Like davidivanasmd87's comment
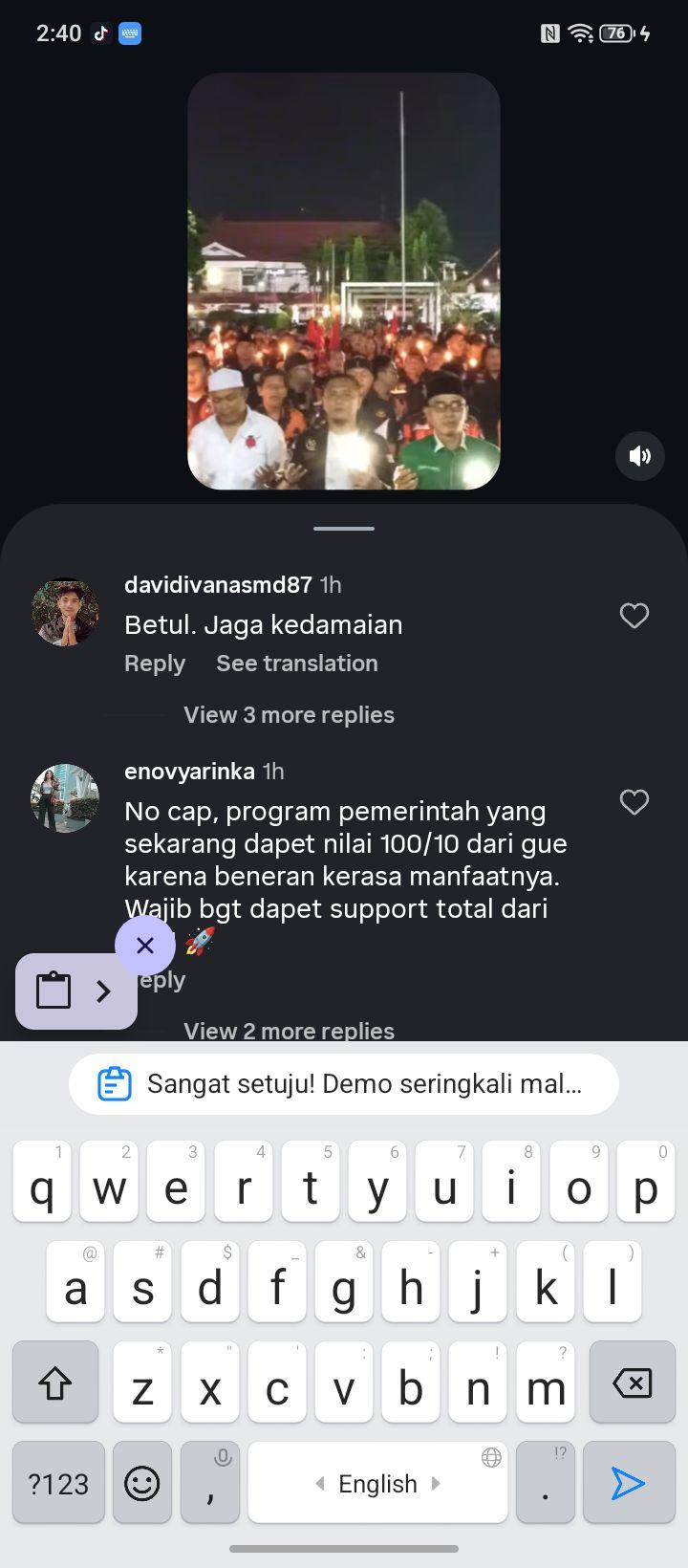 pyautogui.click(x=634, y=616)
